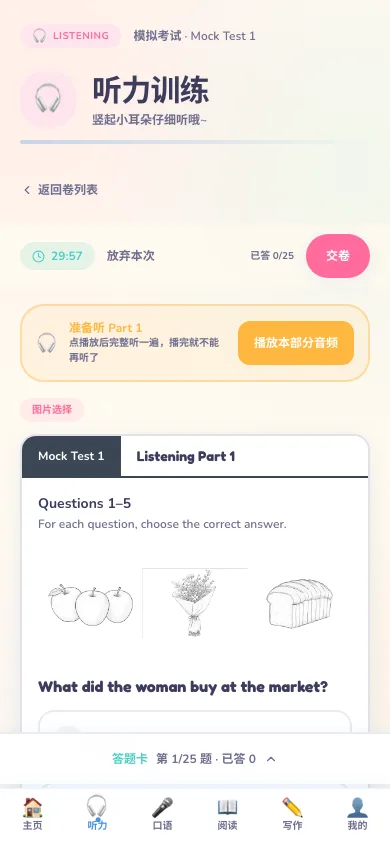Viewport: 390px width, 844px height.
Task: Switch to the 口语 speaking tab
Action: [162, 814]
